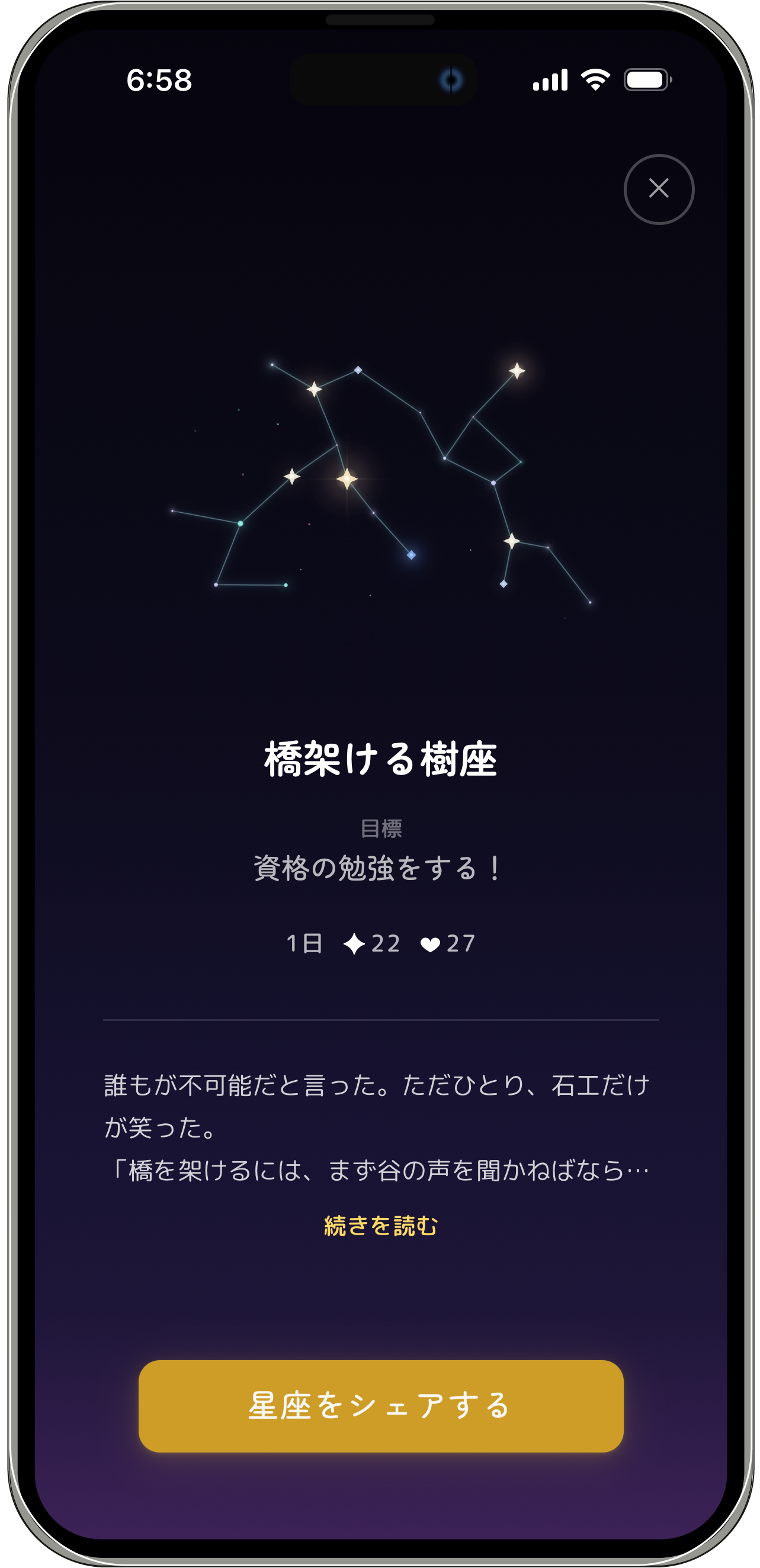Select the teal star on the constellation's left side
Image resolution: width=760 pixels, height=1568 pixels.
click(x=239, y=523)
